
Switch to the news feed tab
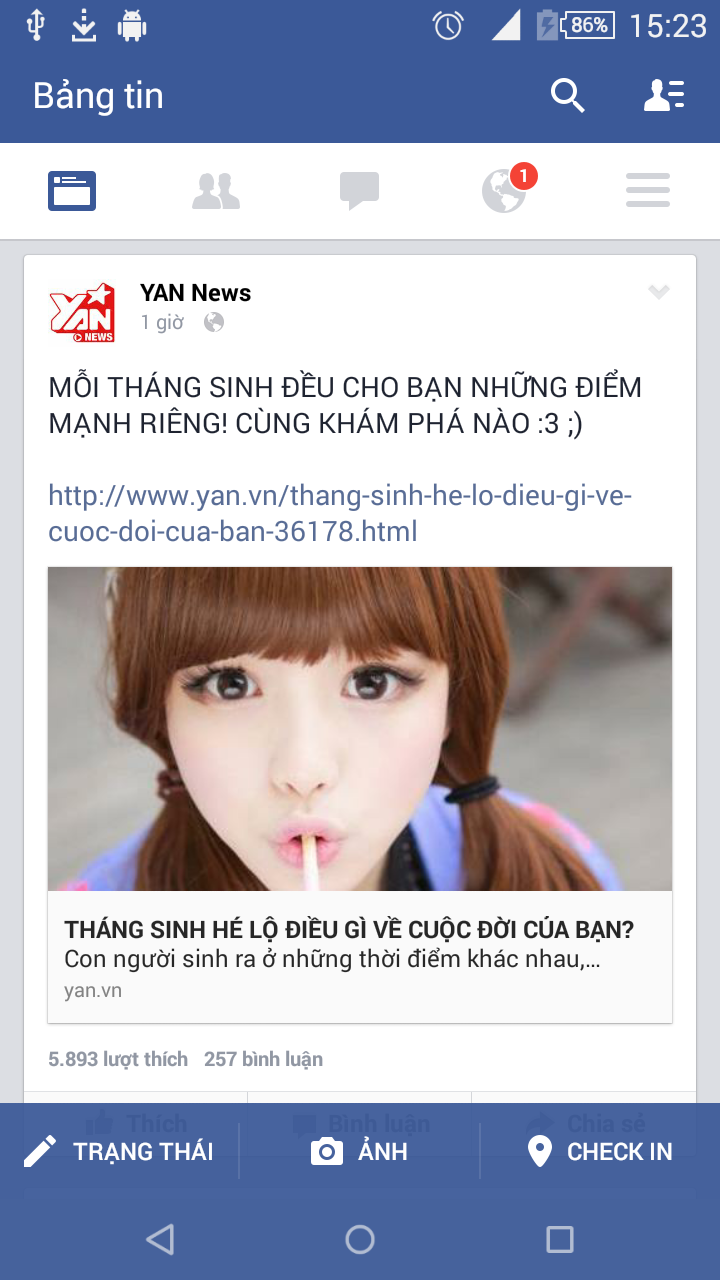[72, 190]
